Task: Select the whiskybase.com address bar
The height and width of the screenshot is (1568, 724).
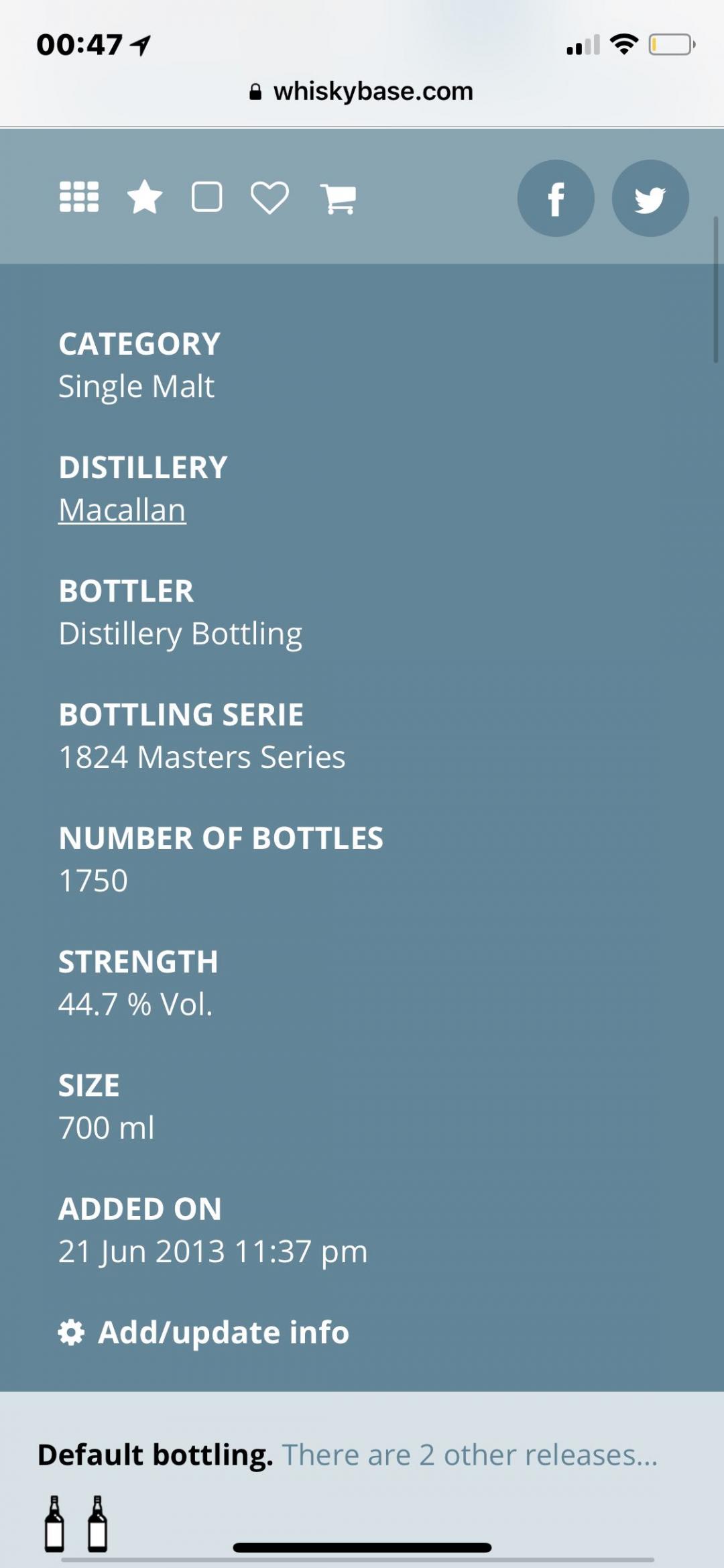Action: click(371, 91)
